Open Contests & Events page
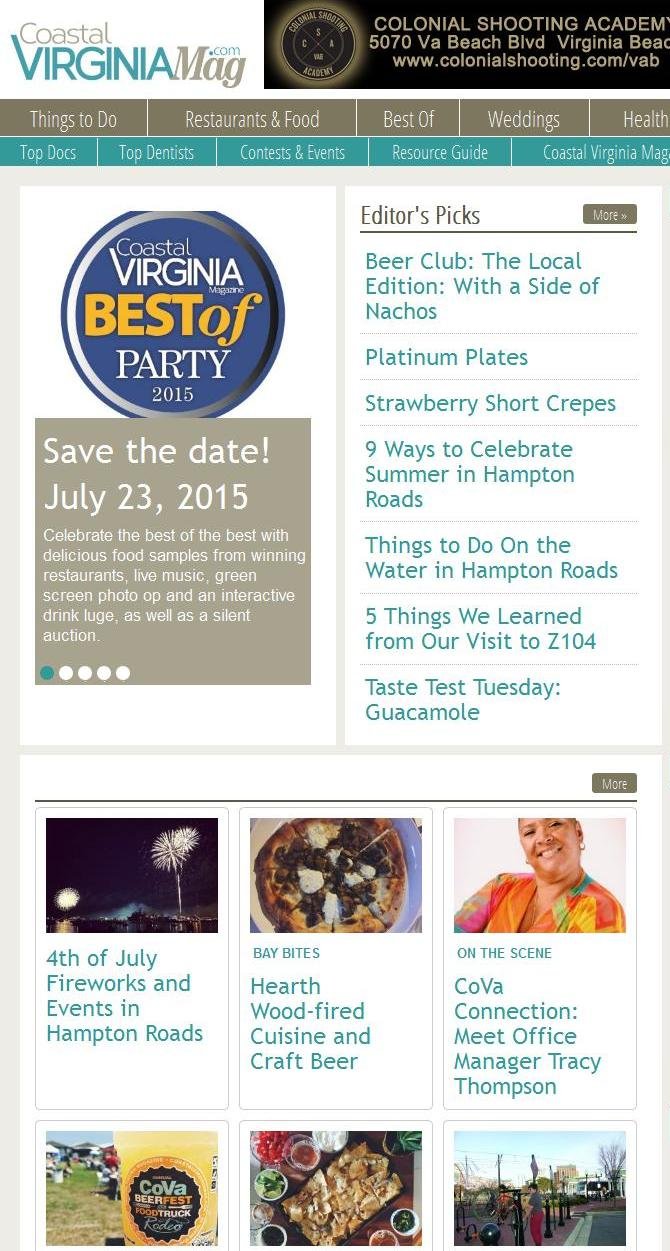670x1251 pixels. pyautogui.click(x=292, y=152)
